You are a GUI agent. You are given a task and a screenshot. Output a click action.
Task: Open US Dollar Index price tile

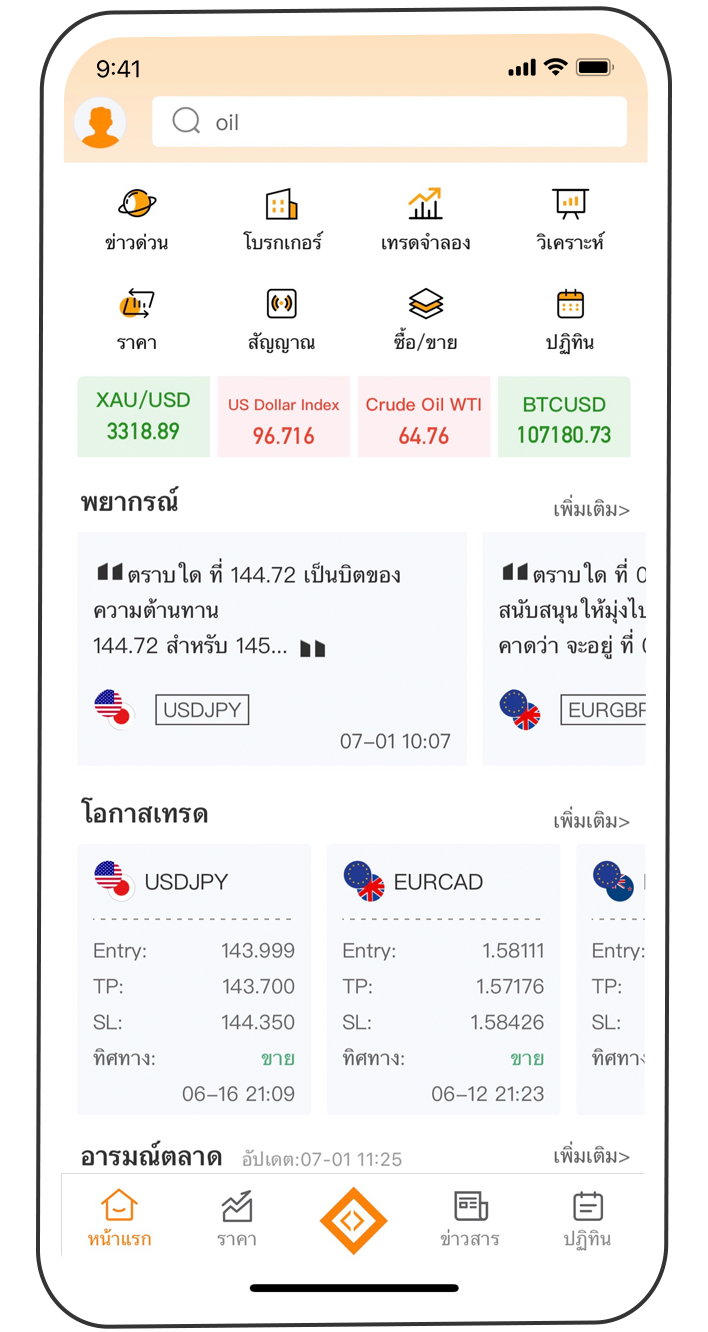coord(284,417)
